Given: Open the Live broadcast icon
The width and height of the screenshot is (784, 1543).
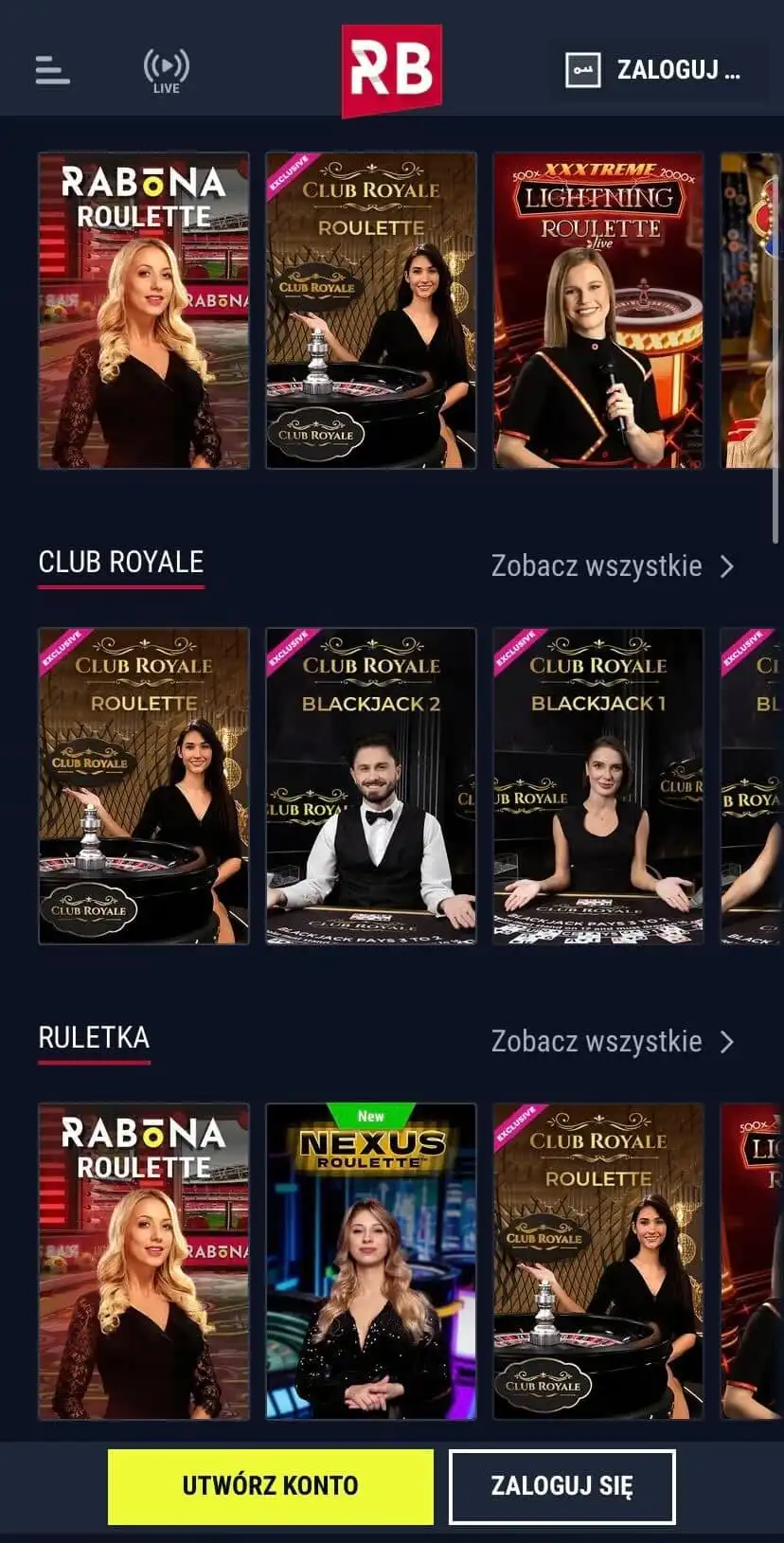Looking at the screenshot, I should (x=166, y=70).
